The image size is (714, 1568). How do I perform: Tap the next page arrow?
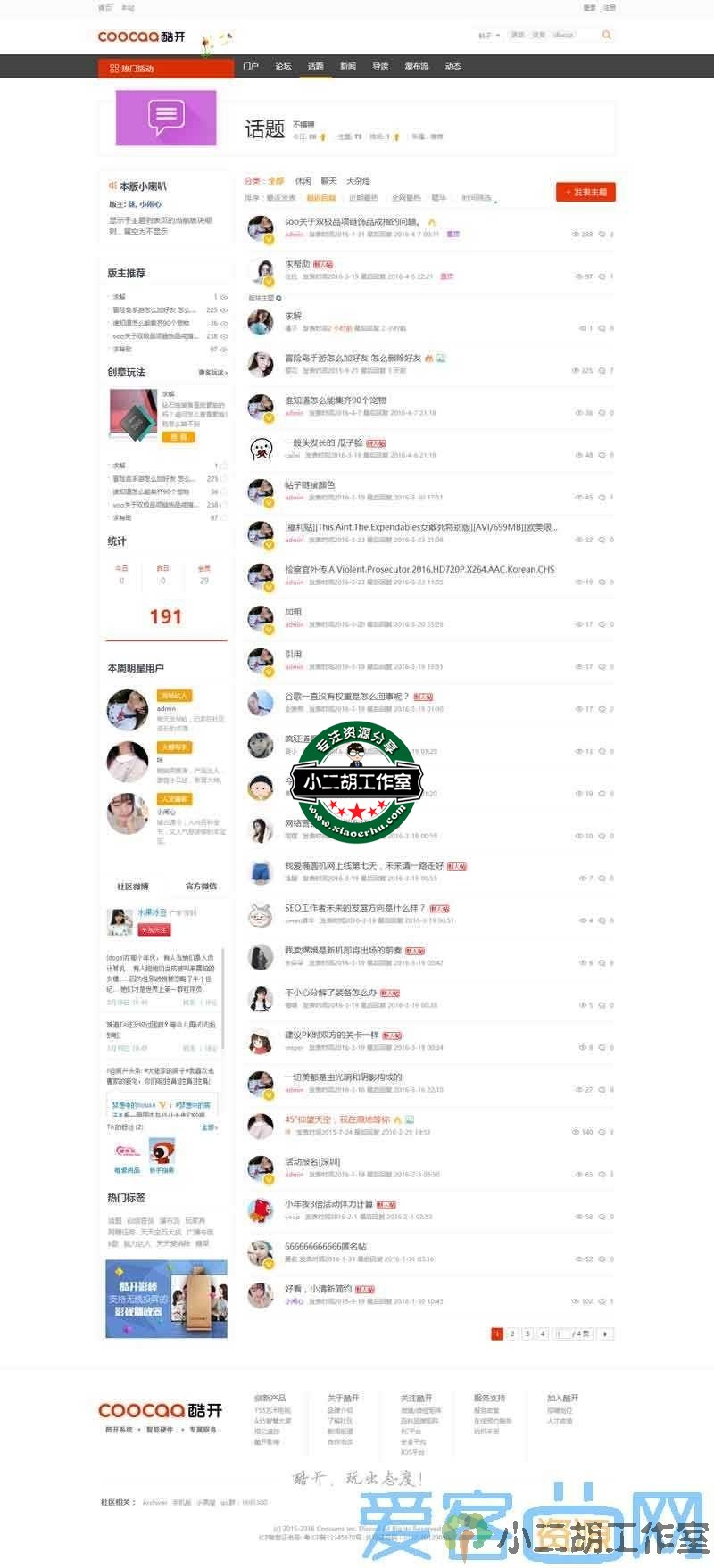click(x=605, y=1334)
